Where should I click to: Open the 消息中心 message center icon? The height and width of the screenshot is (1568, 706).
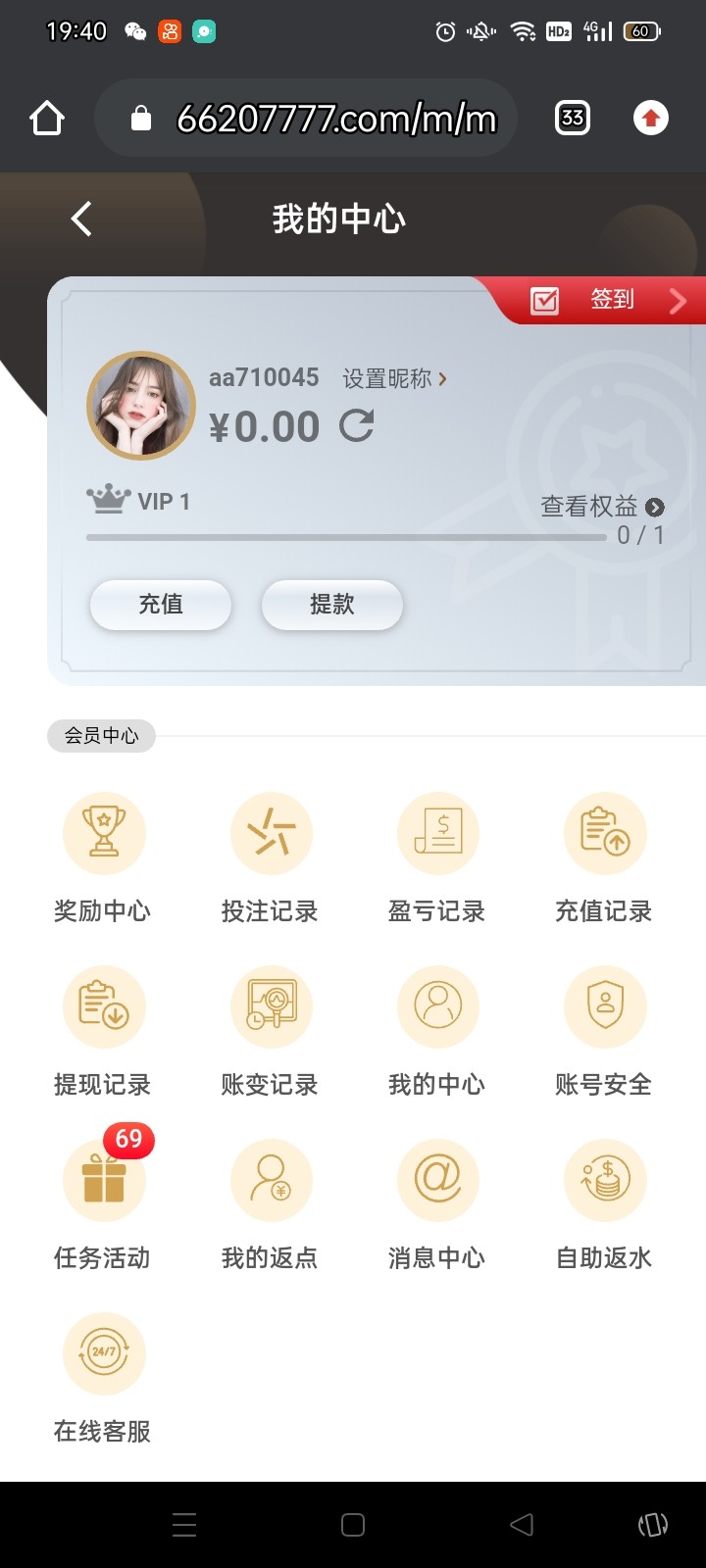click(437, 1180)
